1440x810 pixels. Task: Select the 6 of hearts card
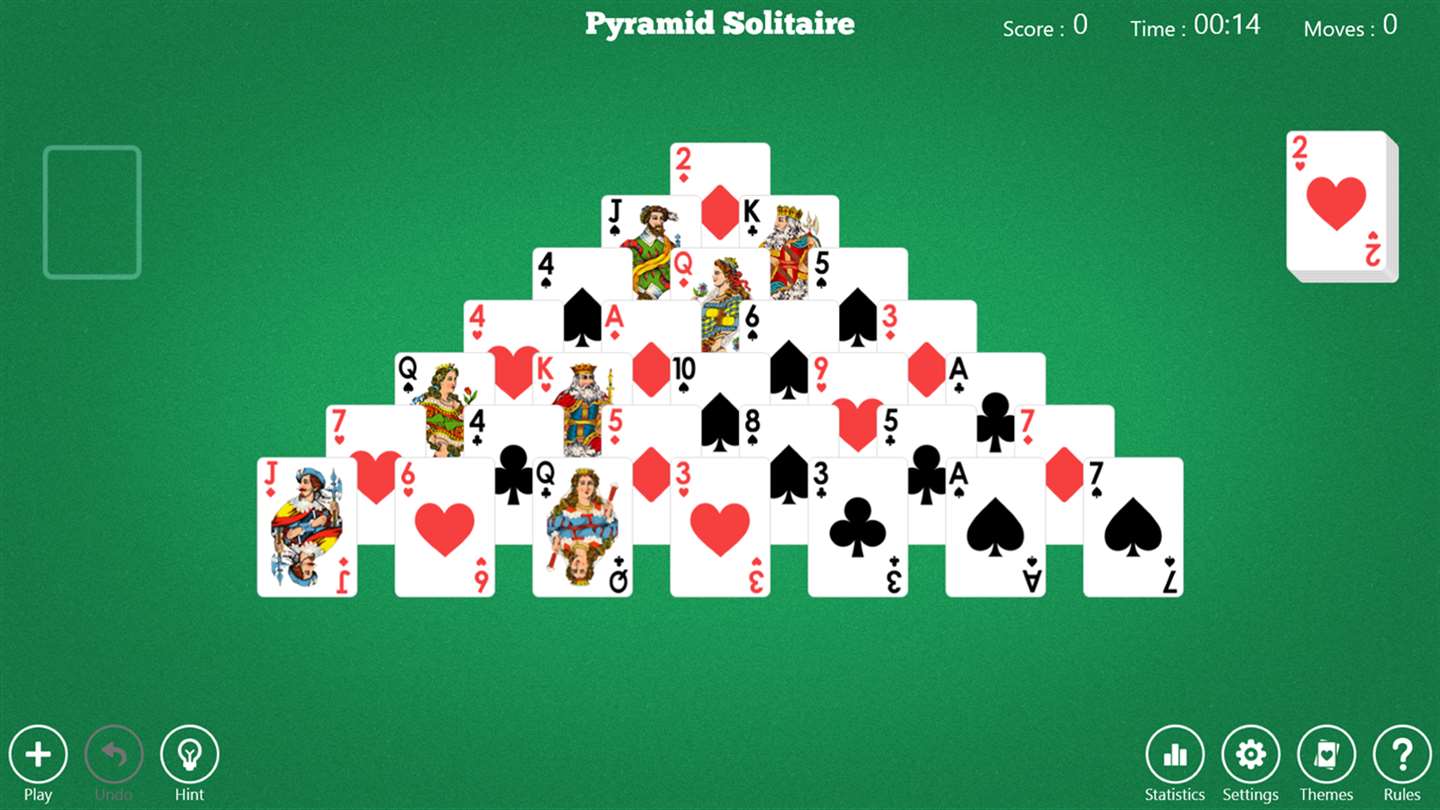pyautogui.click(x=445, y=527)
